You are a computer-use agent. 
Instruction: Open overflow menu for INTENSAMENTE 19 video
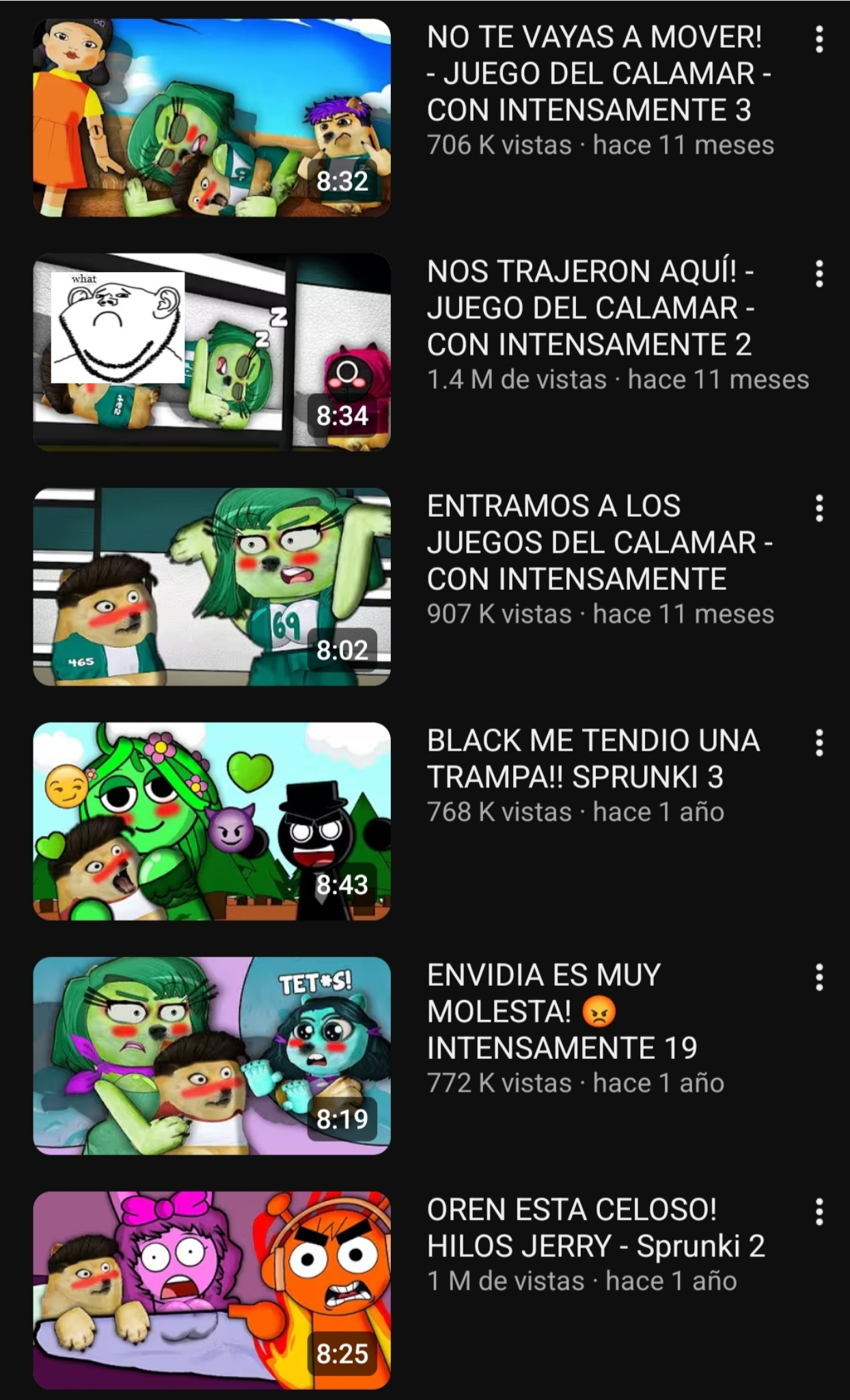(x=819, y=978)
